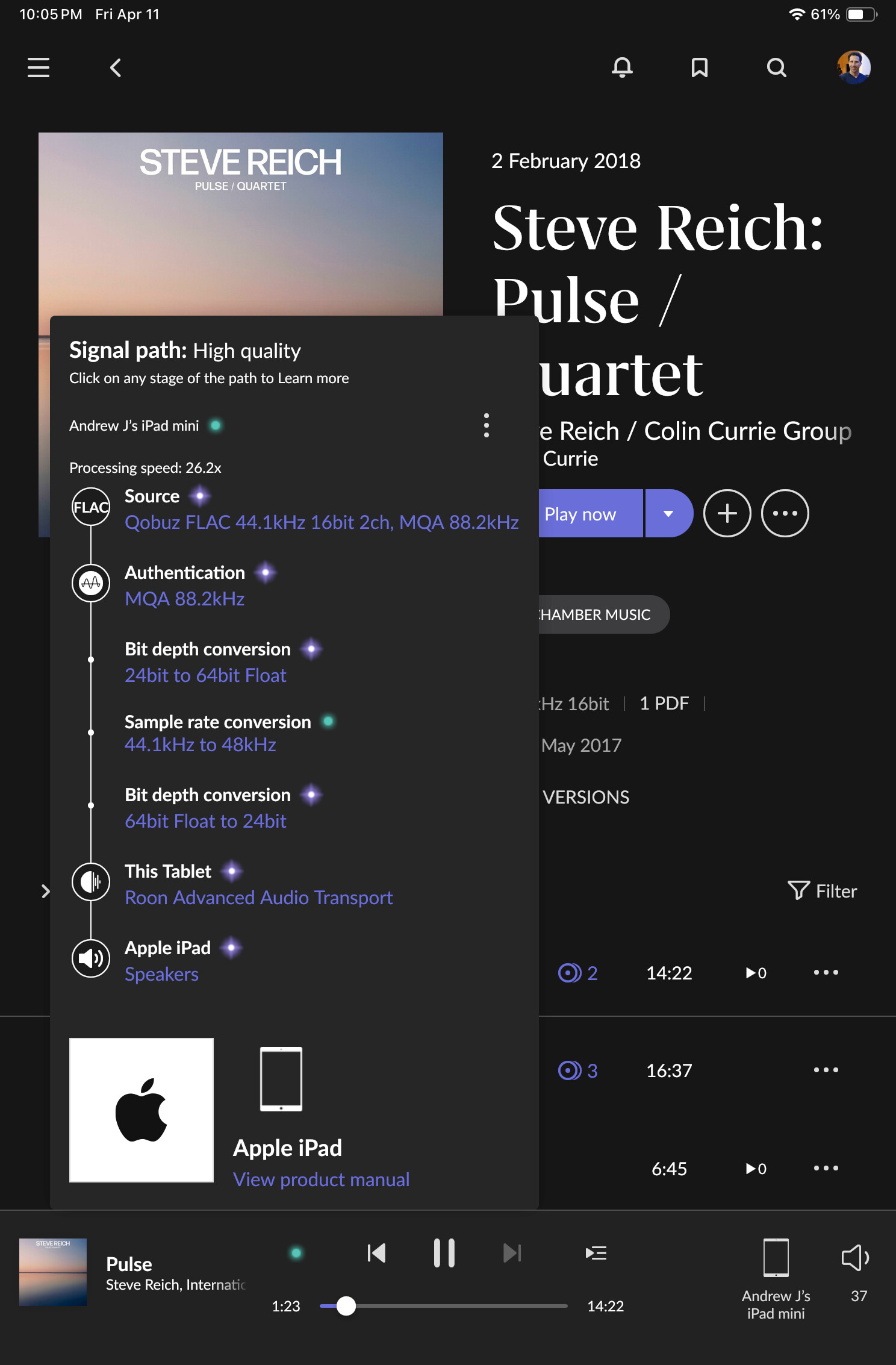
Task: Open the play queue
Action: click(x=596, y=1254)
